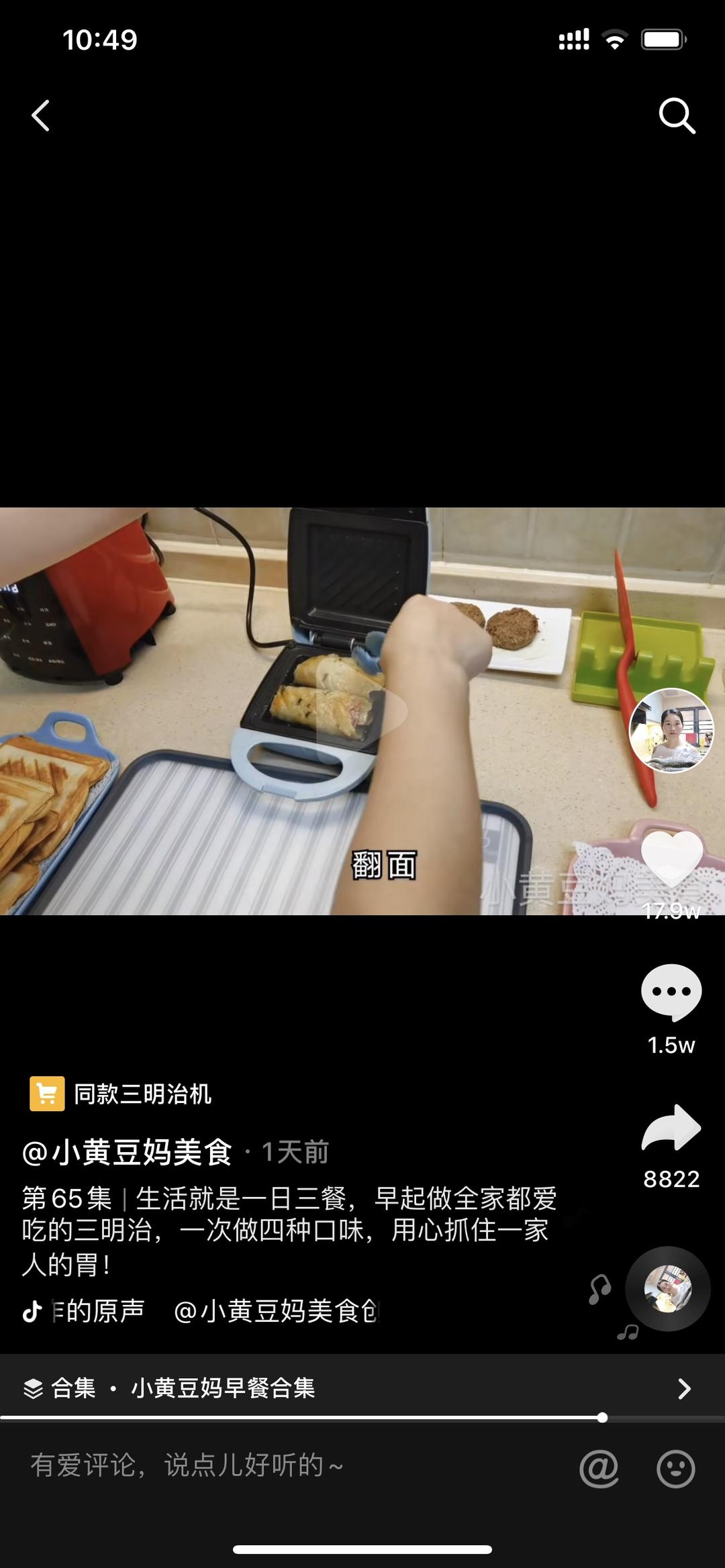The width and height of the screenshot is (725, 1568).
Task: Open the emoji picker in comment bar
Action: coord(675,1469)
